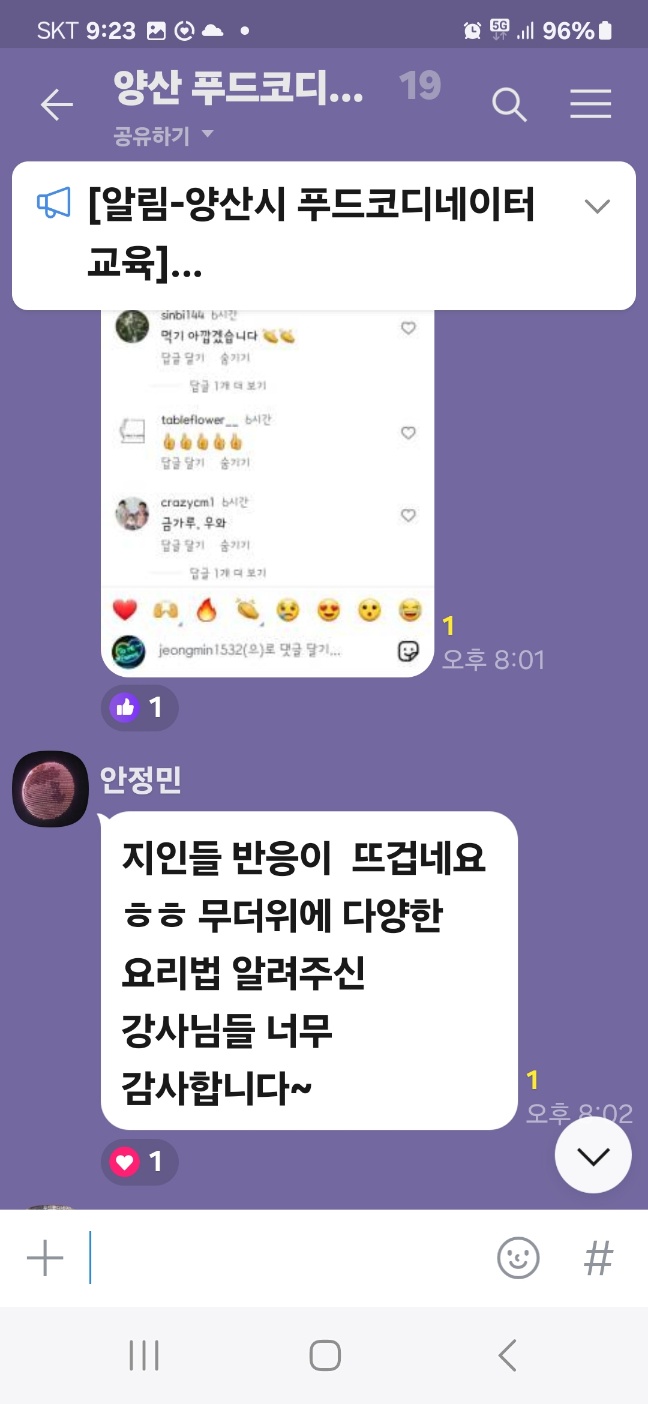
Task: Search messages in this chat
Action: click(x=509, y=105)
